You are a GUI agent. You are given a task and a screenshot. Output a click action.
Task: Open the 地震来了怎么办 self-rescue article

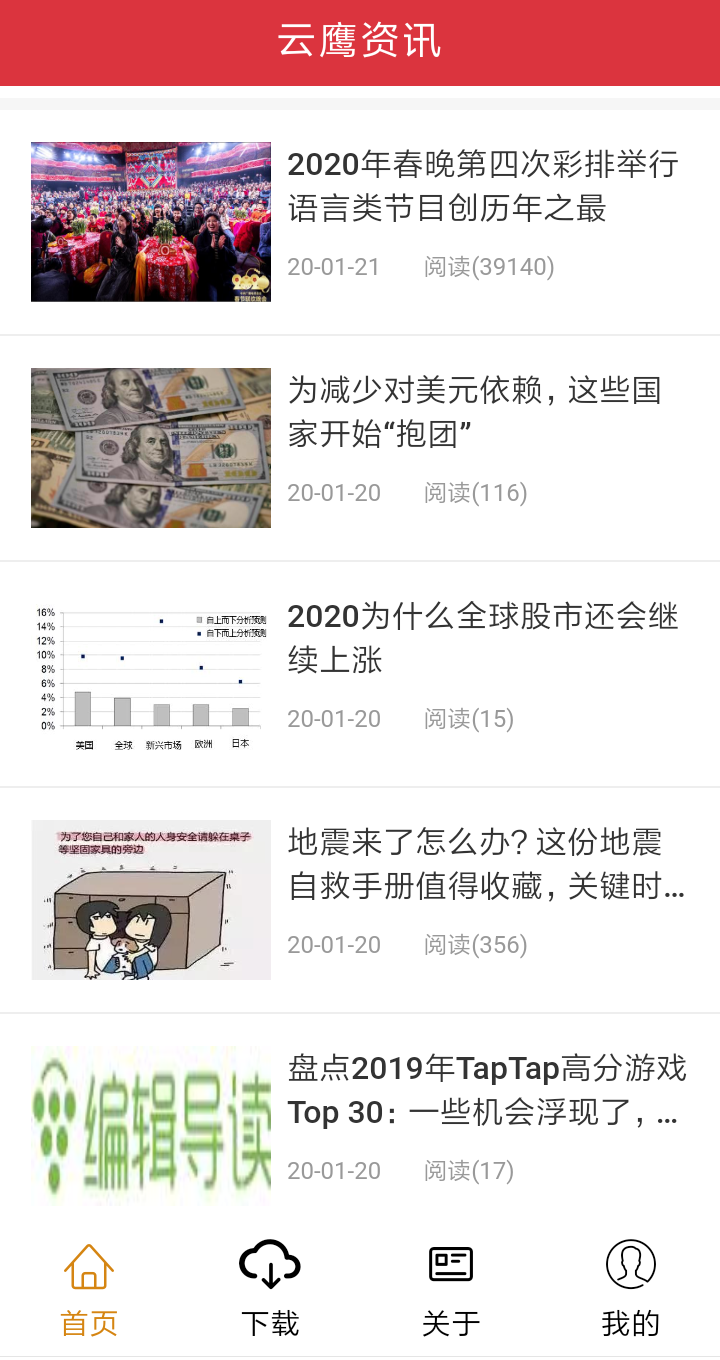pos(483,866)
